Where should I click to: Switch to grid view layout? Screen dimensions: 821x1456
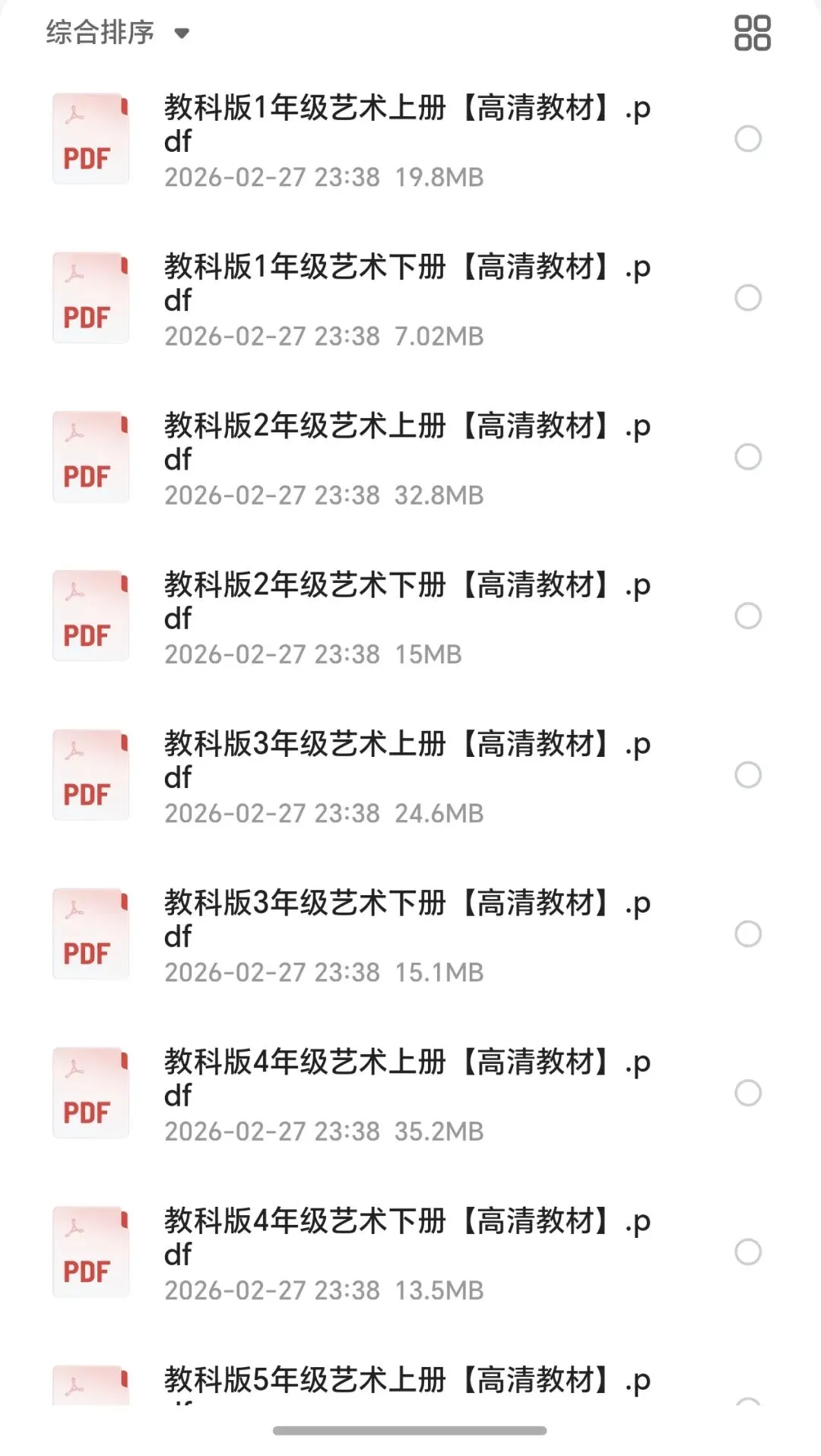tap(752, 33)
